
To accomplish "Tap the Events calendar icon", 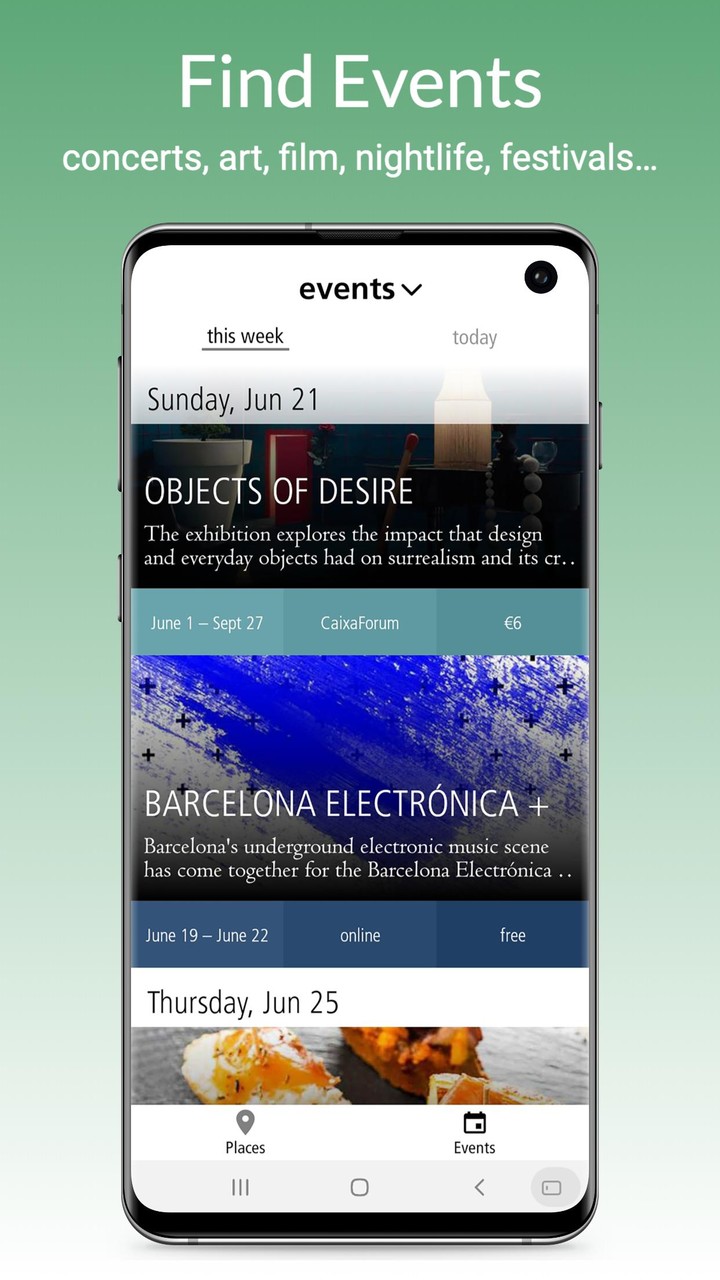I will pyautogui.click(x=473, y=1123).
